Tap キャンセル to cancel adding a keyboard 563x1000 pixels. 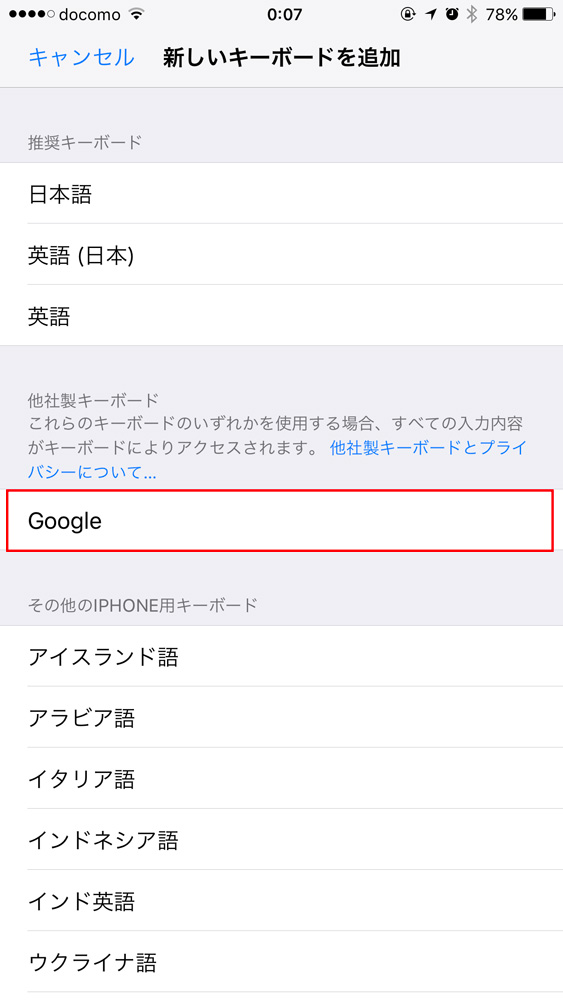(81, 58)
